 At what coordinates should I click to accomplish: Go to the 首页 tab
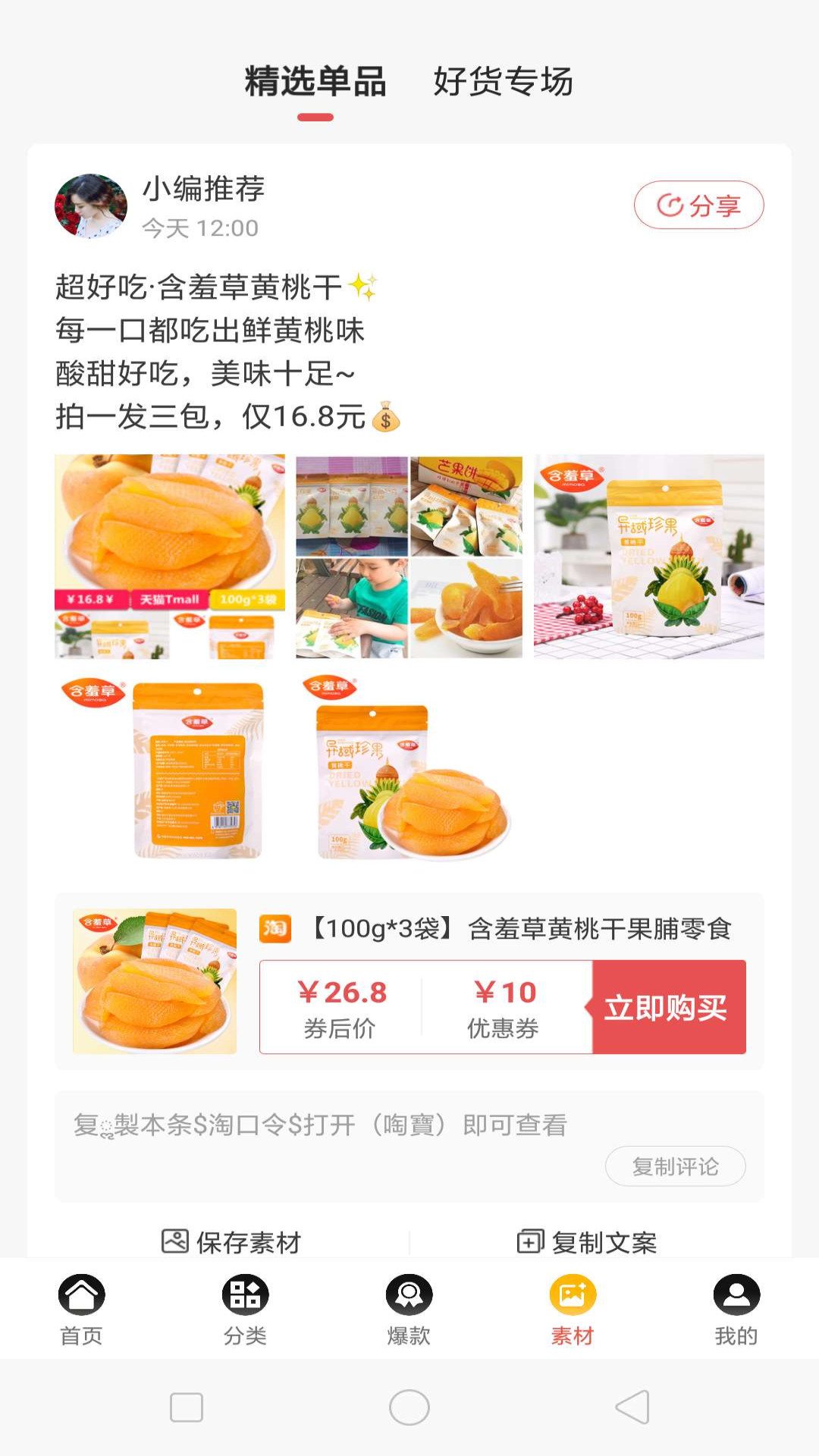(81, 1310)
